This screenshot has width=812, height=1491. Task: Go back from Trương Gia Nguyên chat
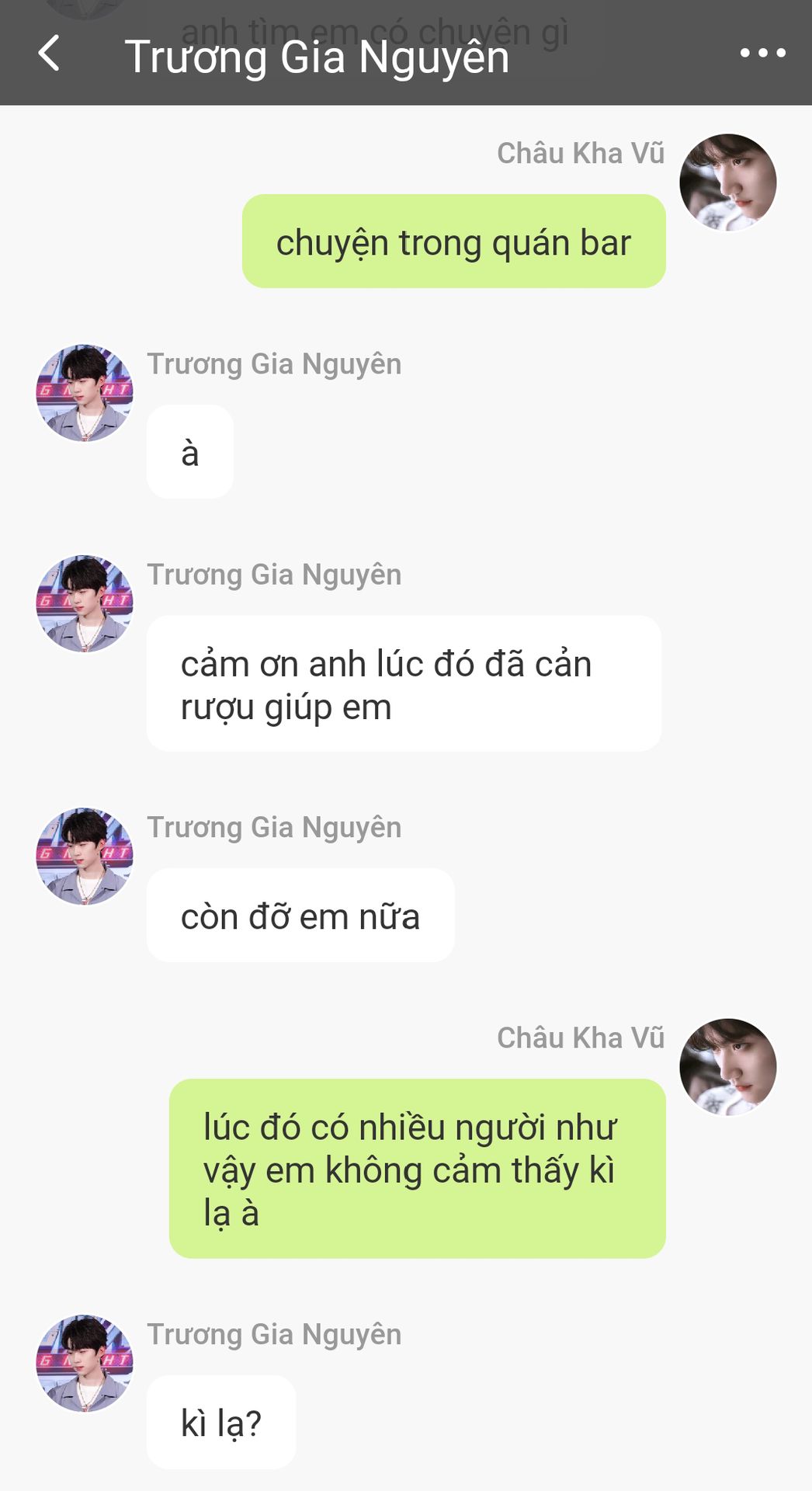pyautogui.click(x=49, y=54)
